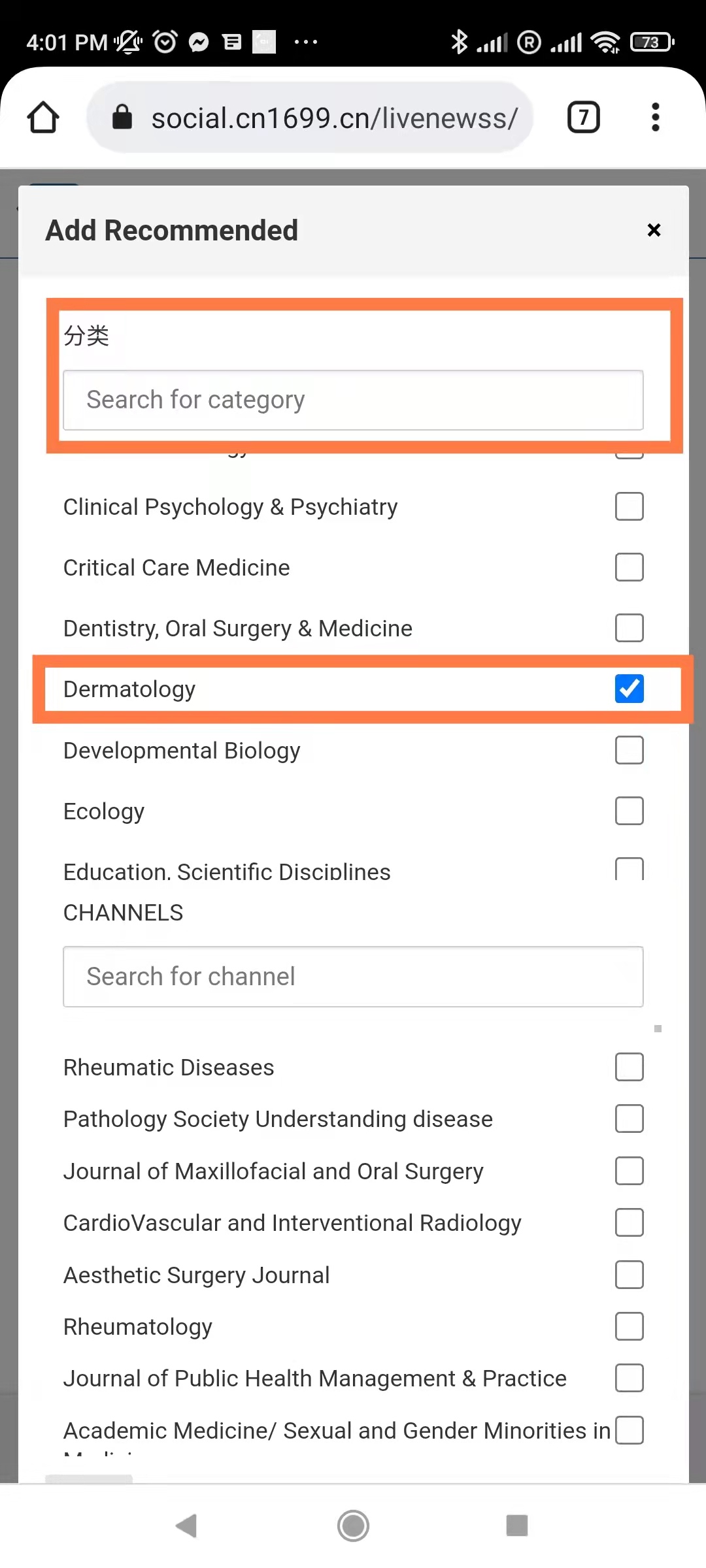Viewport: 706px width, 1568px height.
Task: Select CardioVascular and Interventional Radiology
Action: click(629, 1222)
